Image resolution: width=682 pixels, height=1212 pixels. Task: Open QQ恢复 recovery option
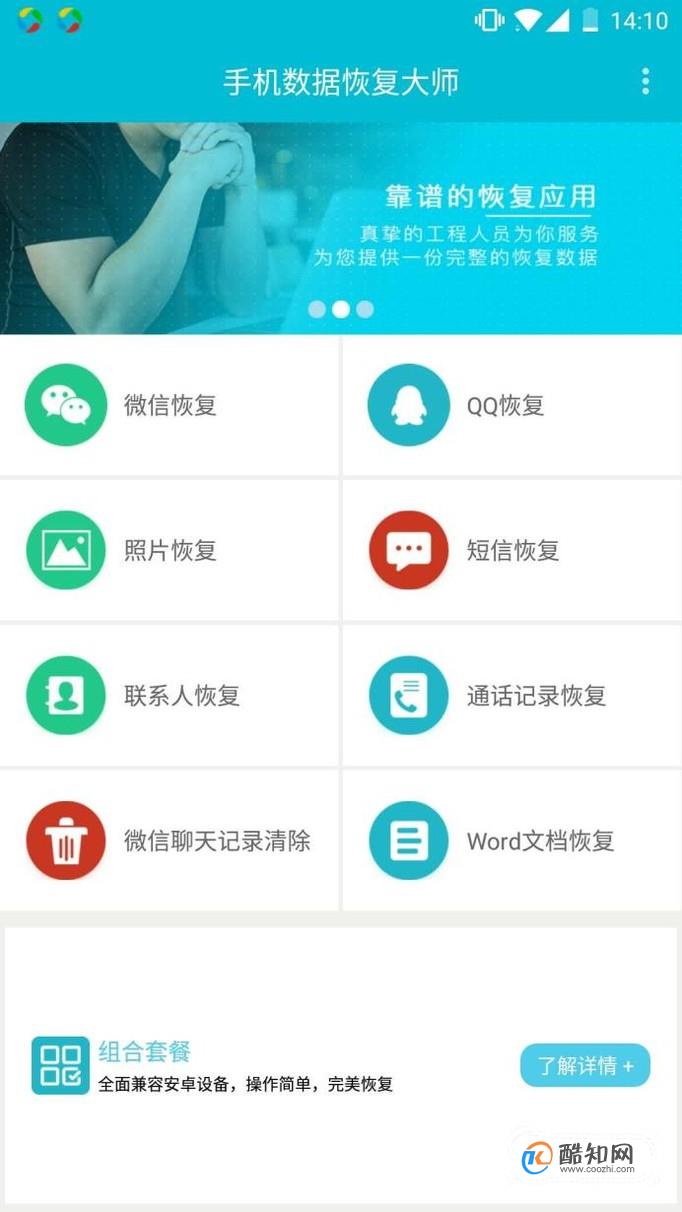pos(512,405)
